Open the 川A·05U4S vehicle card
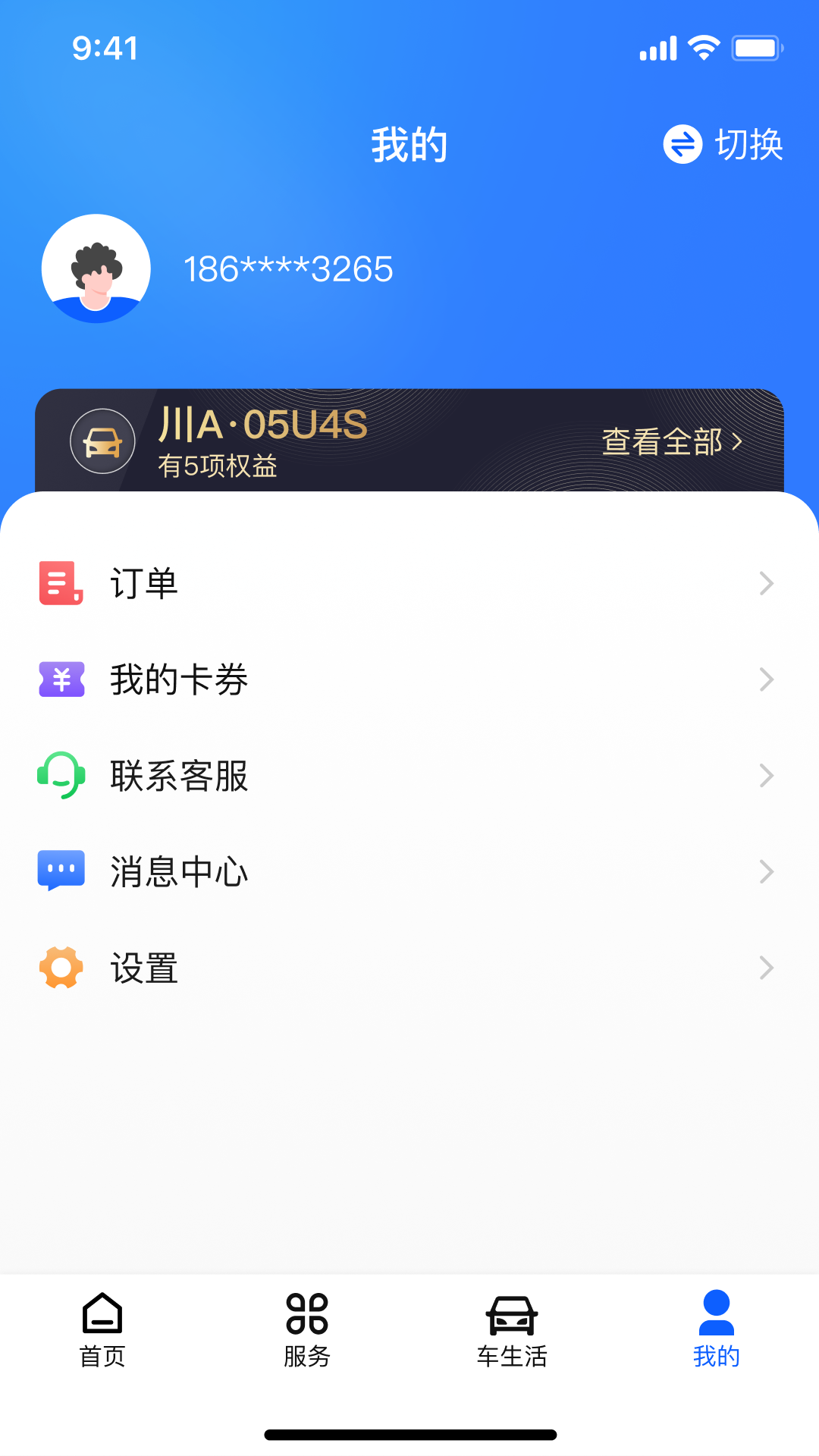 click(262, 441)
